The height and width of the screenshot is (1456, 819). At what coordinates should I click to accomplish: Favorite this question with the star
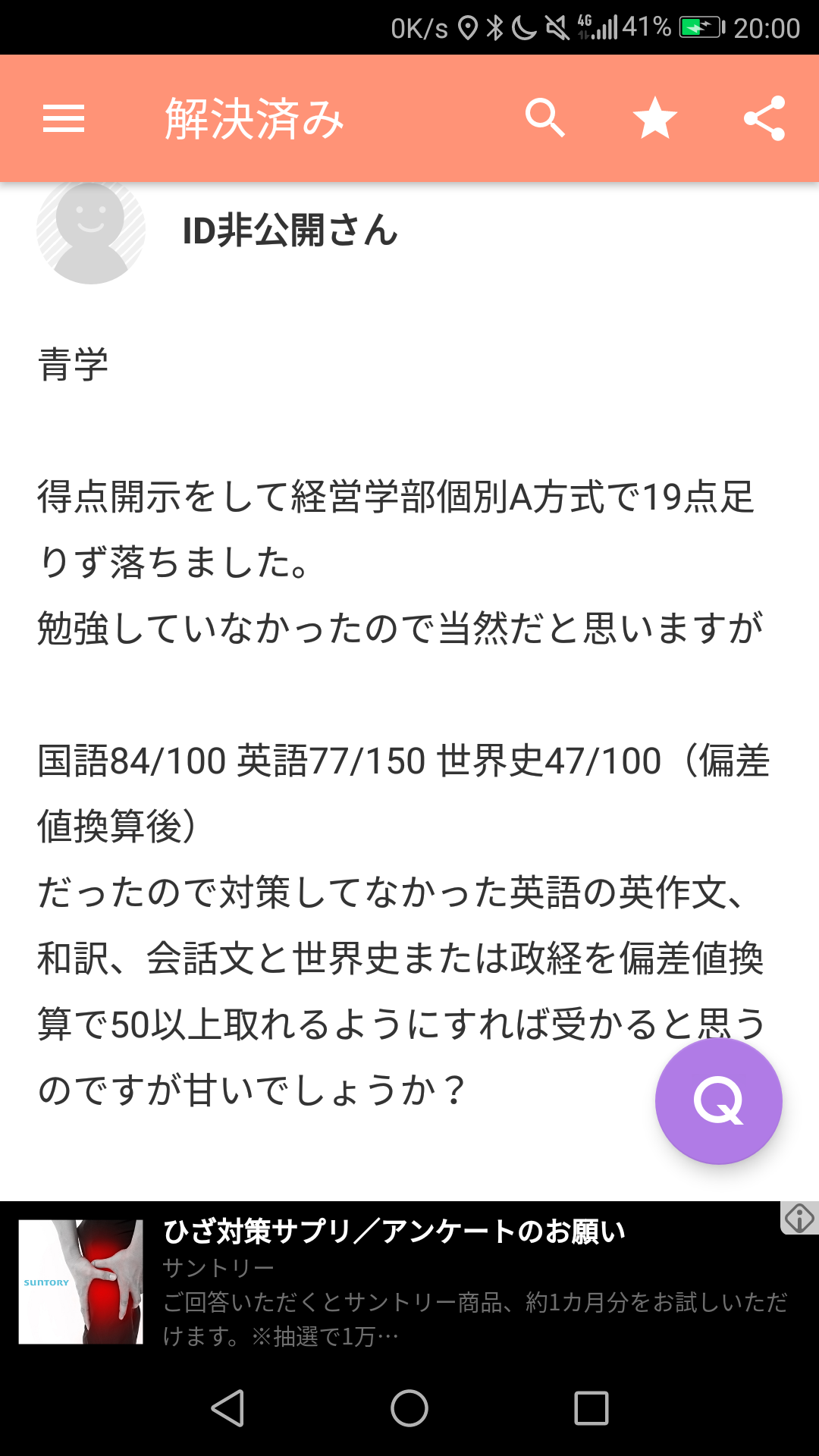click(655, 119)
